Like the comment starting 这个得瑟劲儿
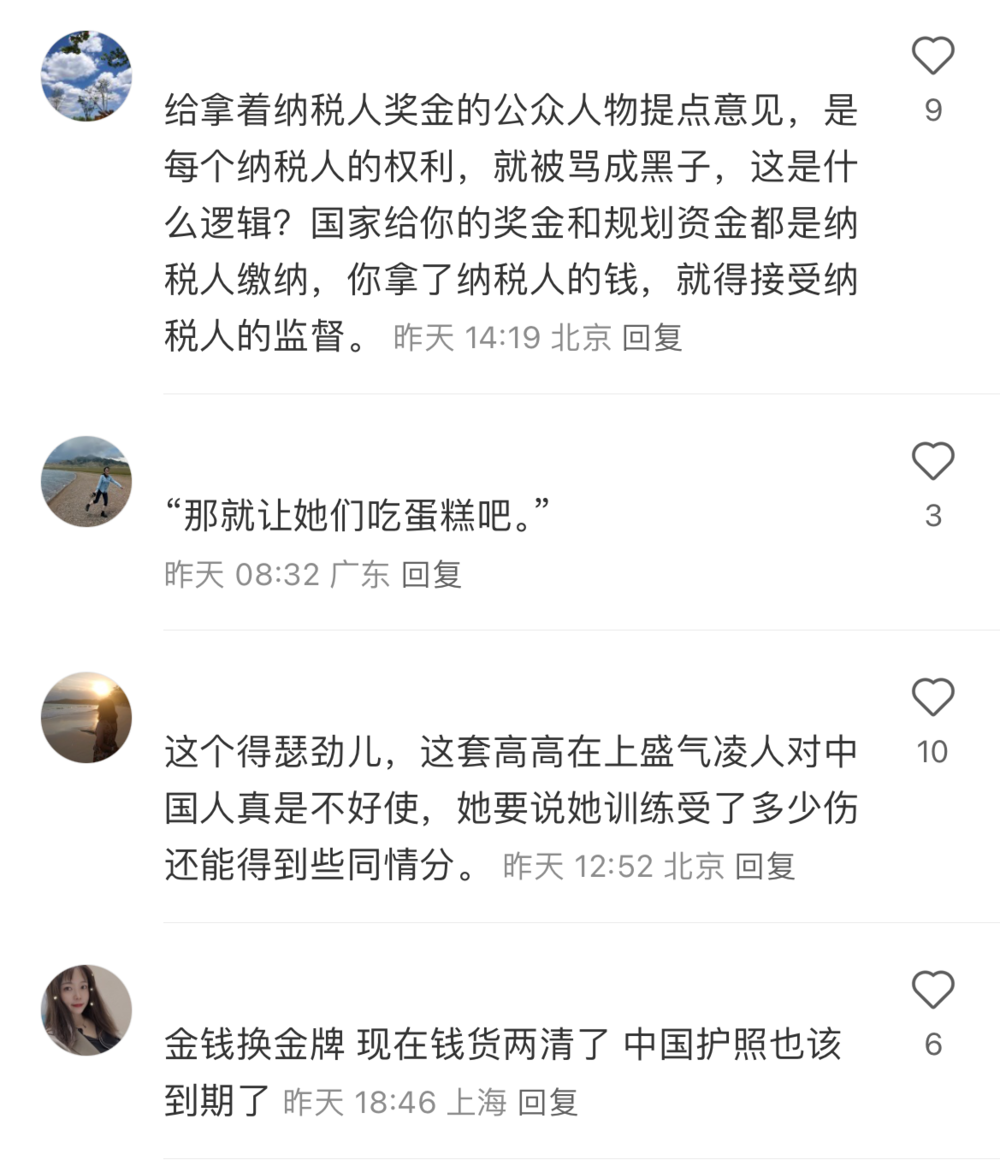Viewport: 1000px width, 1172px height. [x=932, y=697]
